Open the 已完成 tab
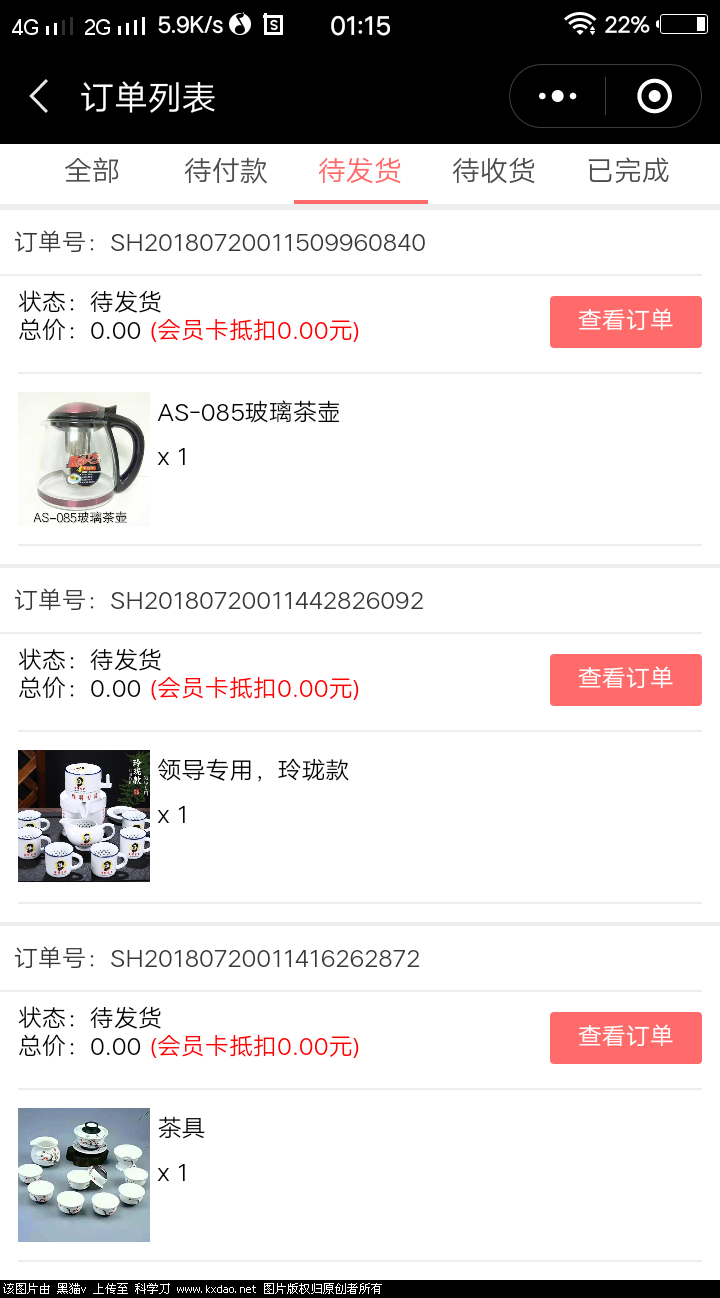The width and height of the screenshot is (720, 1298). (x=628, y=171)
